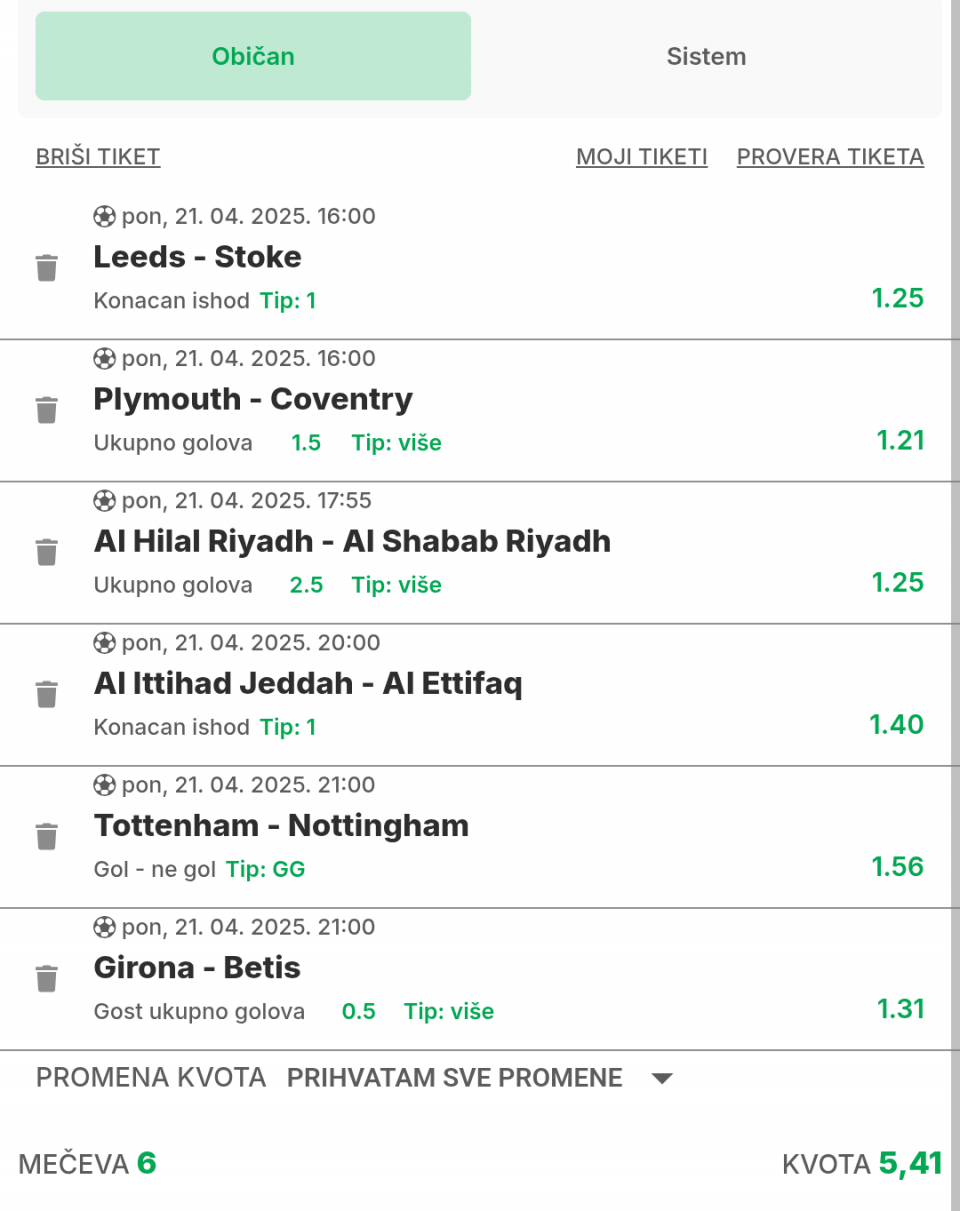The image size is (960, 1211).
Task: Delete the Girona - Betis selection
Action: click(x=47, y=978)
